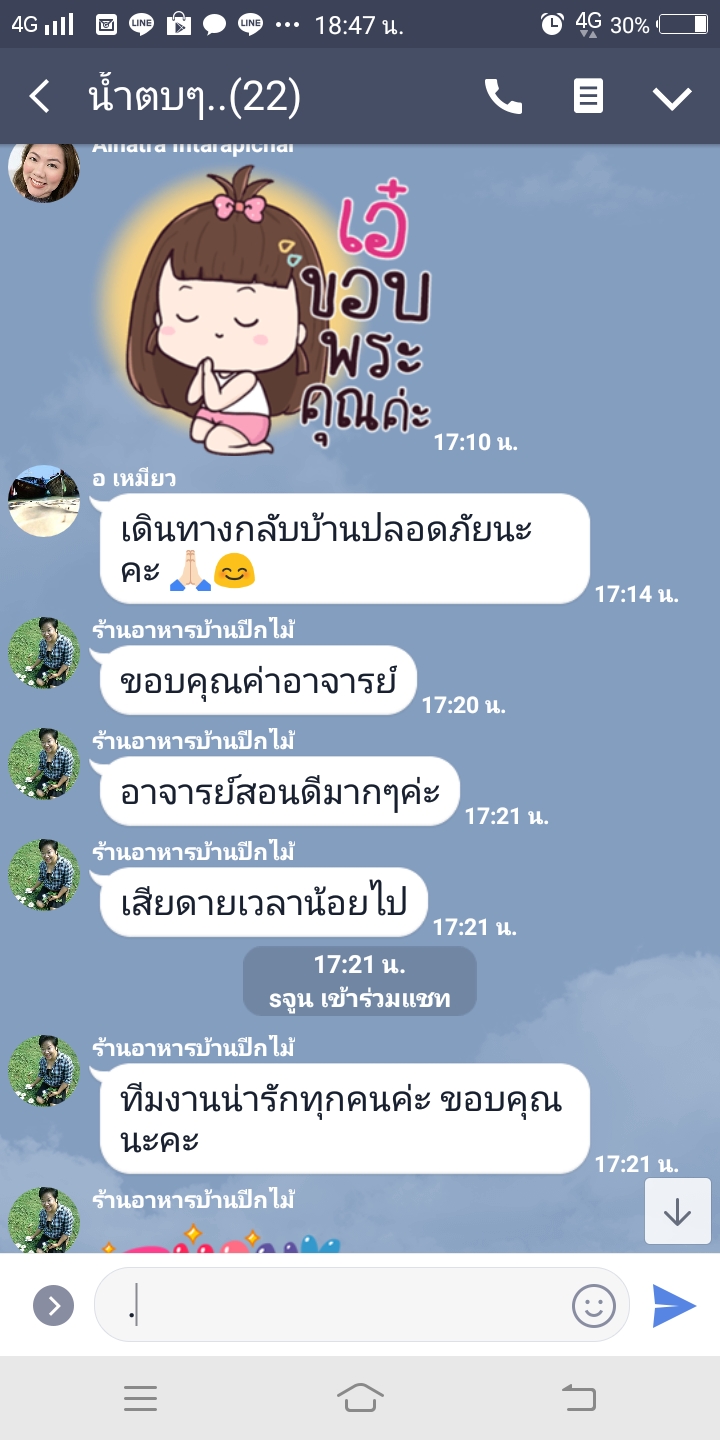View profile of อ เหมียว

44,500
